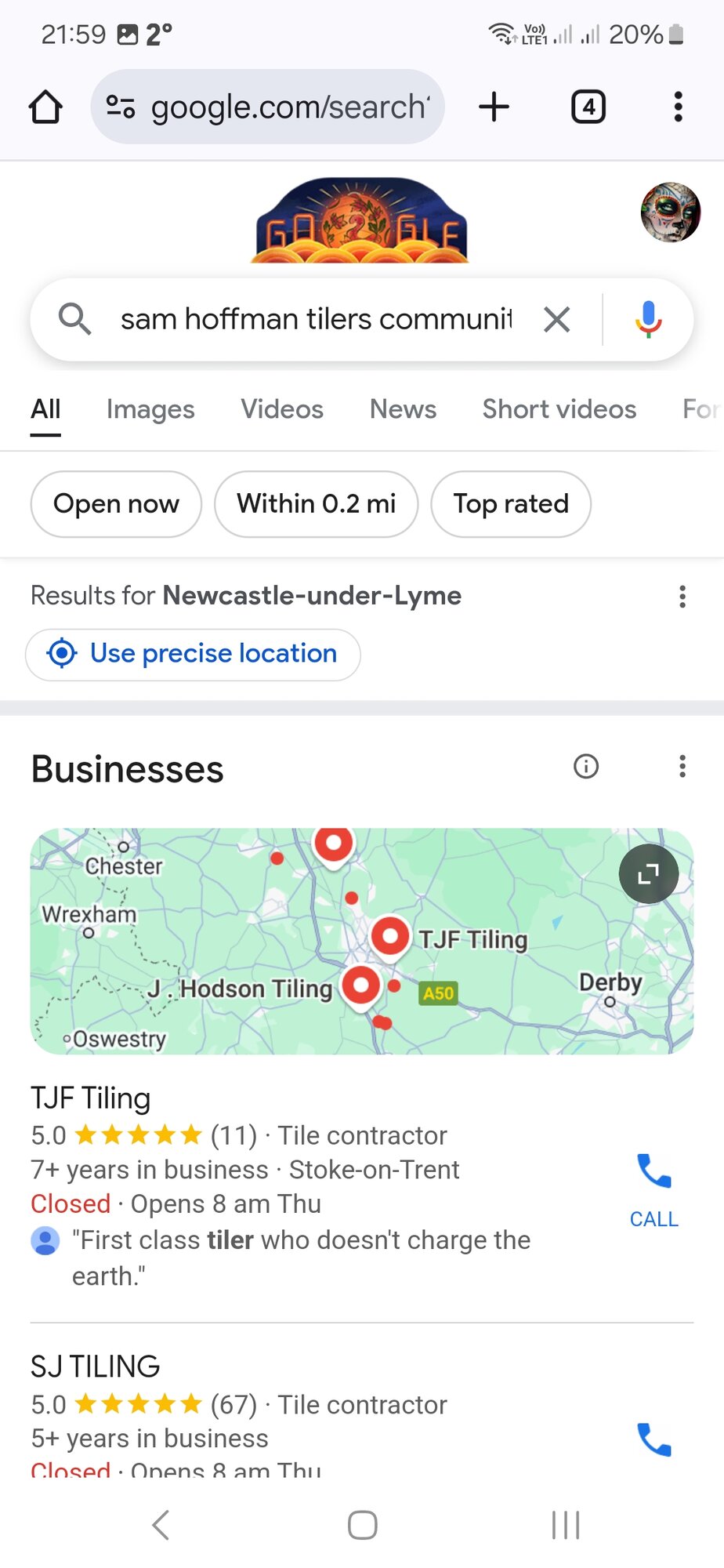724x1568 pixels.
Task: Select the Top rated chip
Action: pyautogui.click(x=511, y=504)
